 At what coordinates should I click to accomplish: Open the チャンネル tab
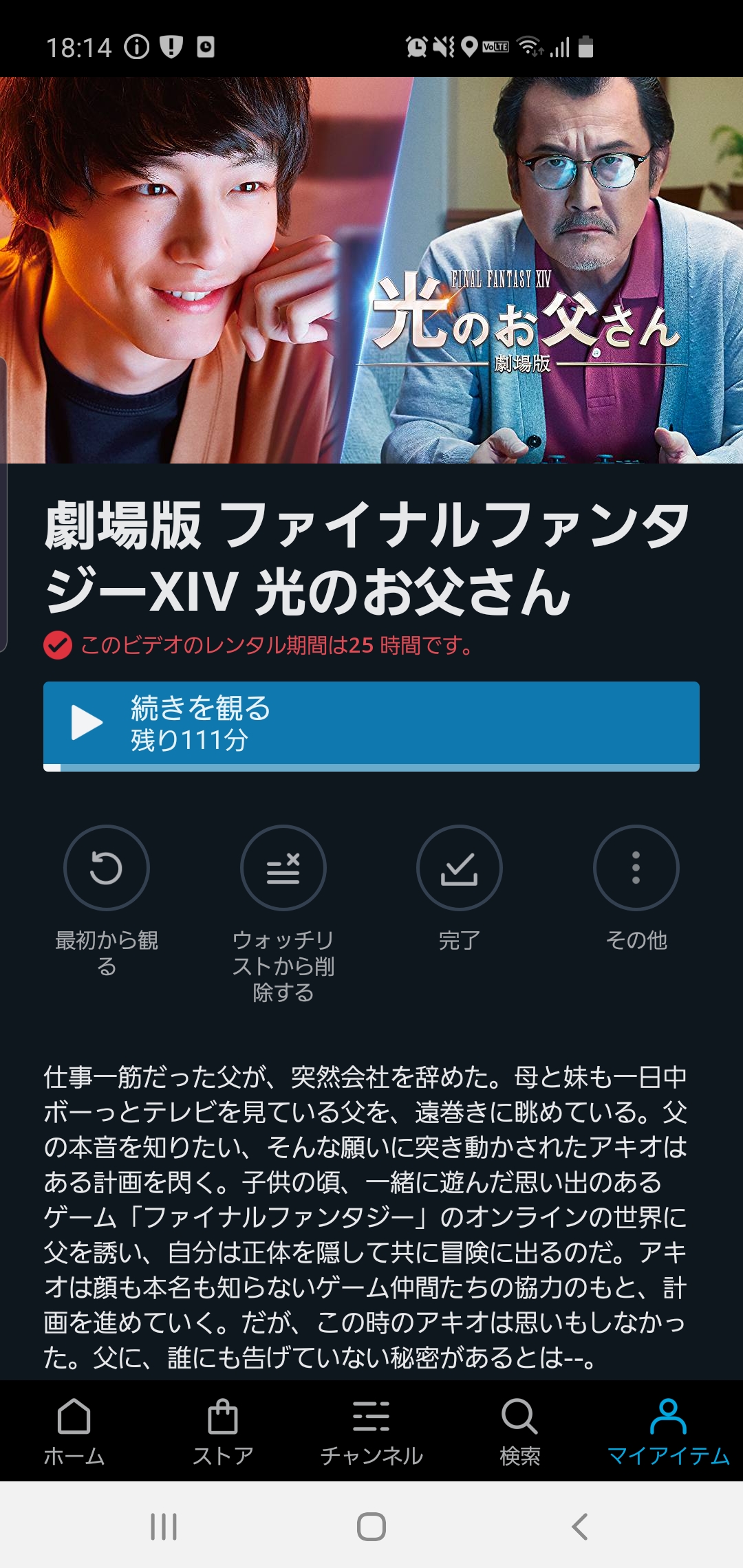tap(371, 1432)
